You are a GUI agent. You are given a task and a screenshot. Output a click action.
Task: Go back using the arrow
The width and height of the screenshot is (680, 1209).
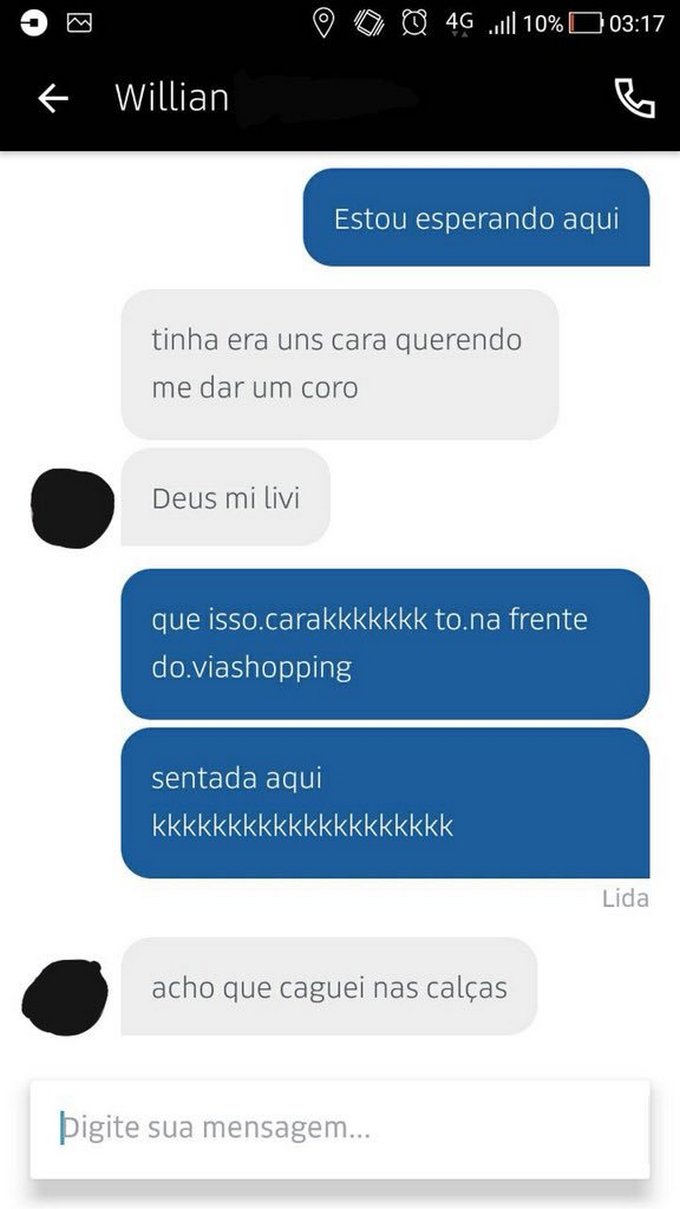click(x=52, y=98)
